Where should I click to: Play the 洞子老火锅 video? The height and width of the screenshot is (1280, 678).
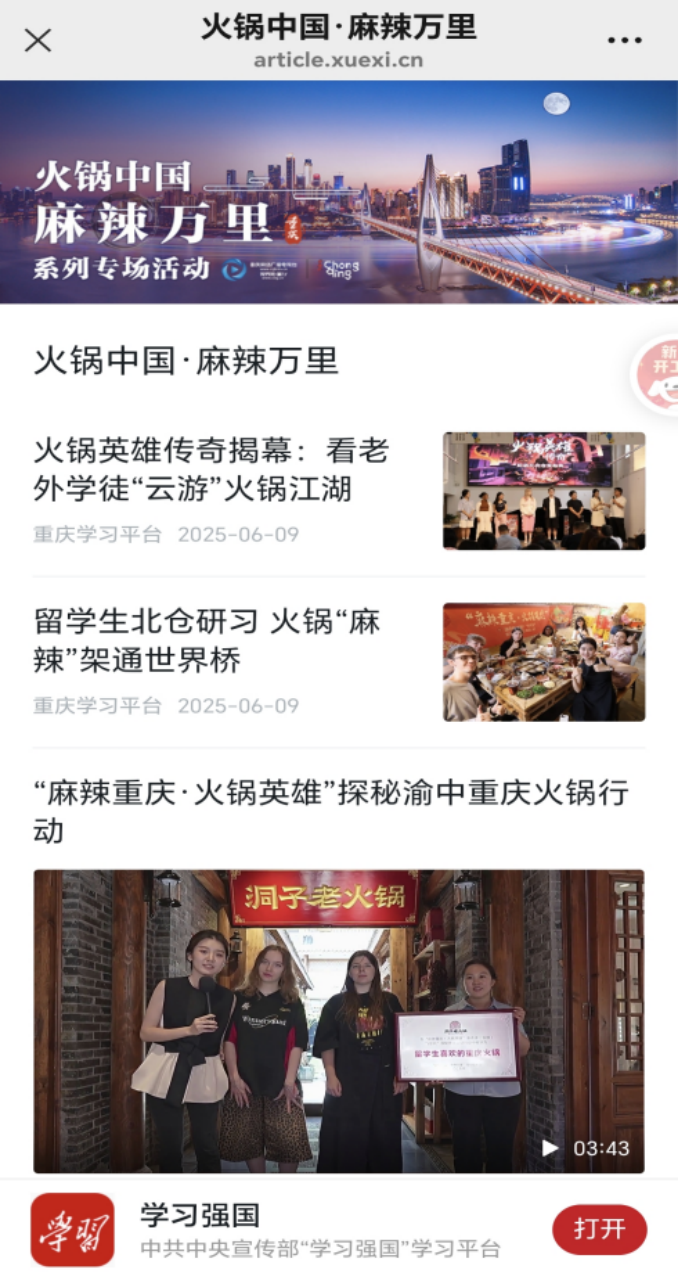coord(339,1020)
